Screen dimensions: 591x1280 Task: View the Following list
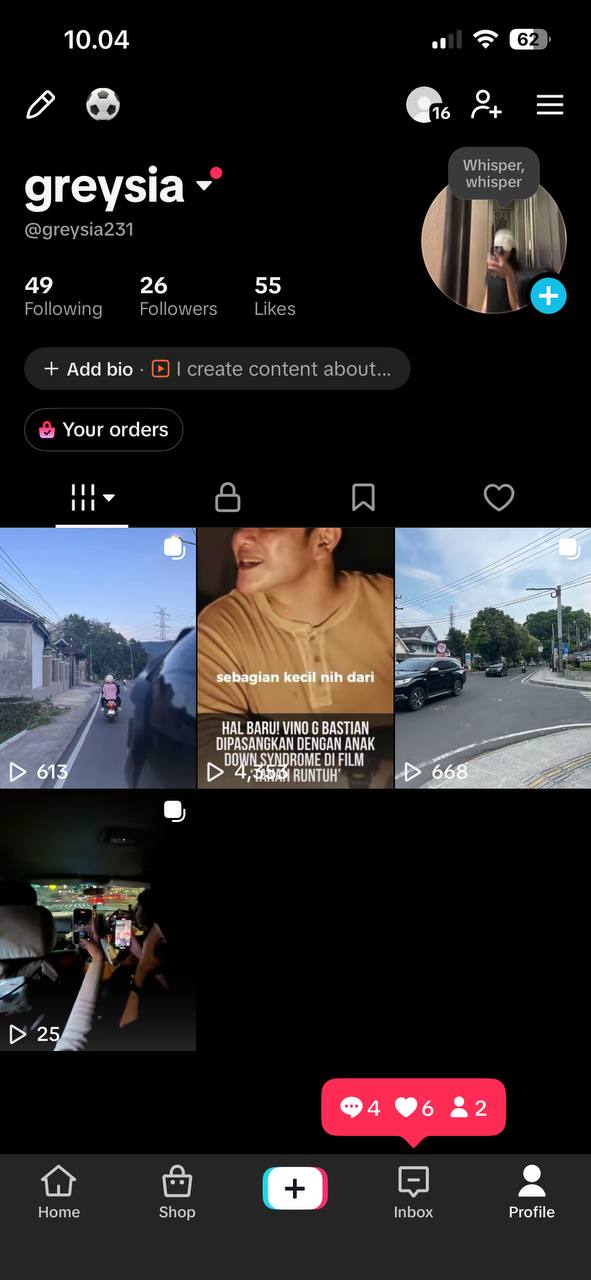(63, 297)
